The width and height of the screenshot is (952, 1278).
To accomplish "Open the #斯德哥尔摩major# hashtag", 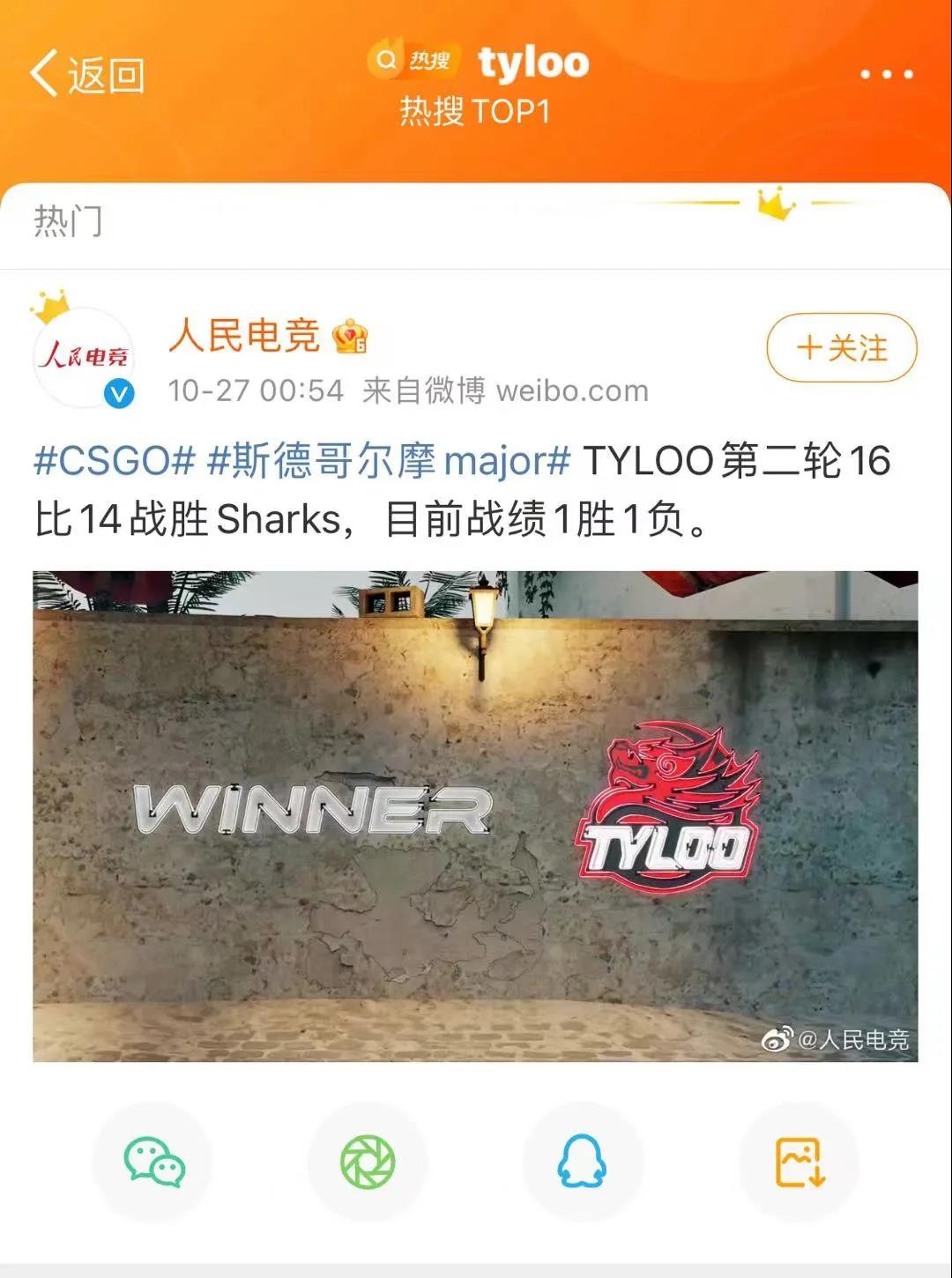I will (x=389, y=461).
